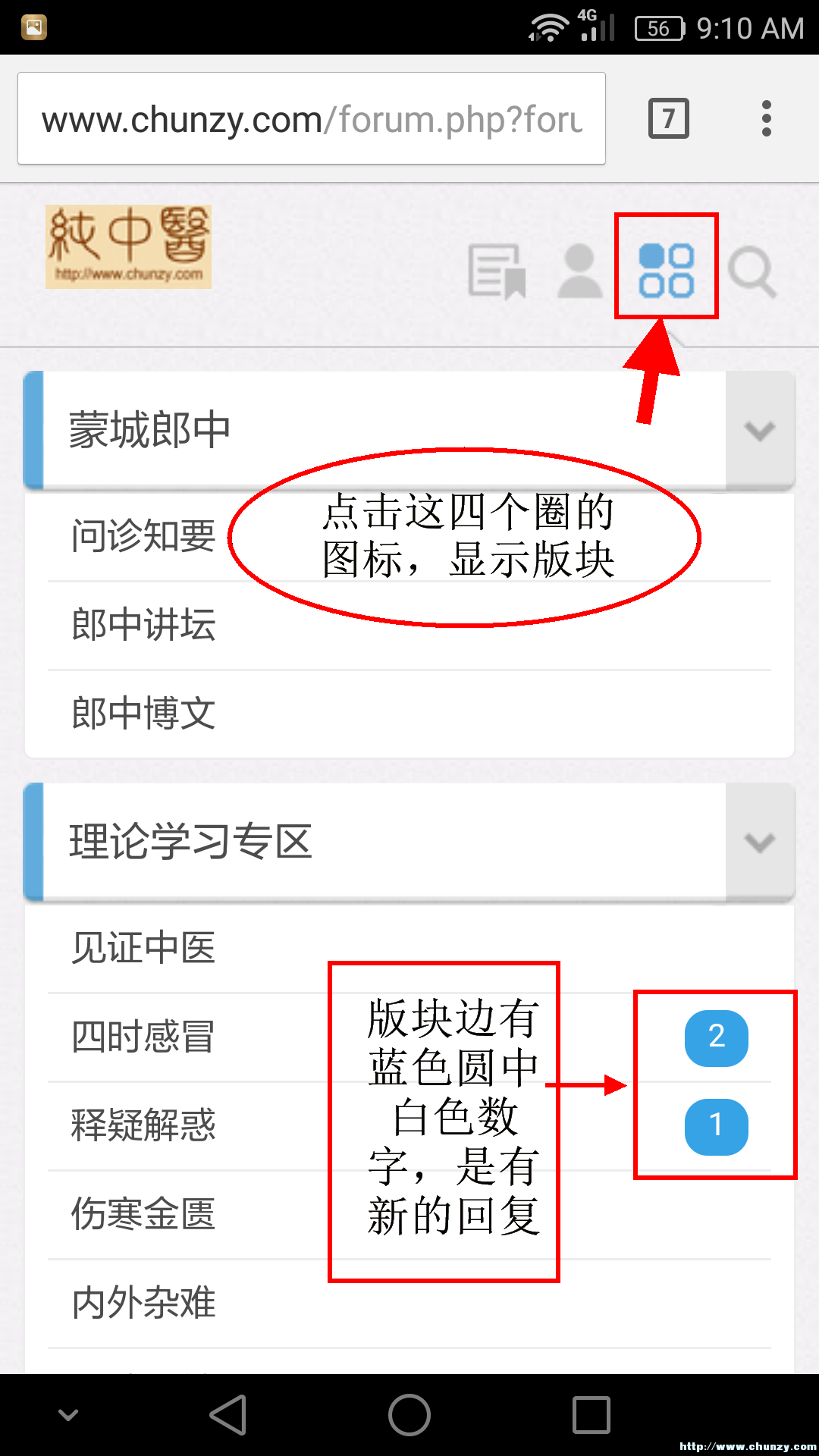Collapse the 蒙城郎中 section chevron
819x1456 pixels.
point(759,431)
